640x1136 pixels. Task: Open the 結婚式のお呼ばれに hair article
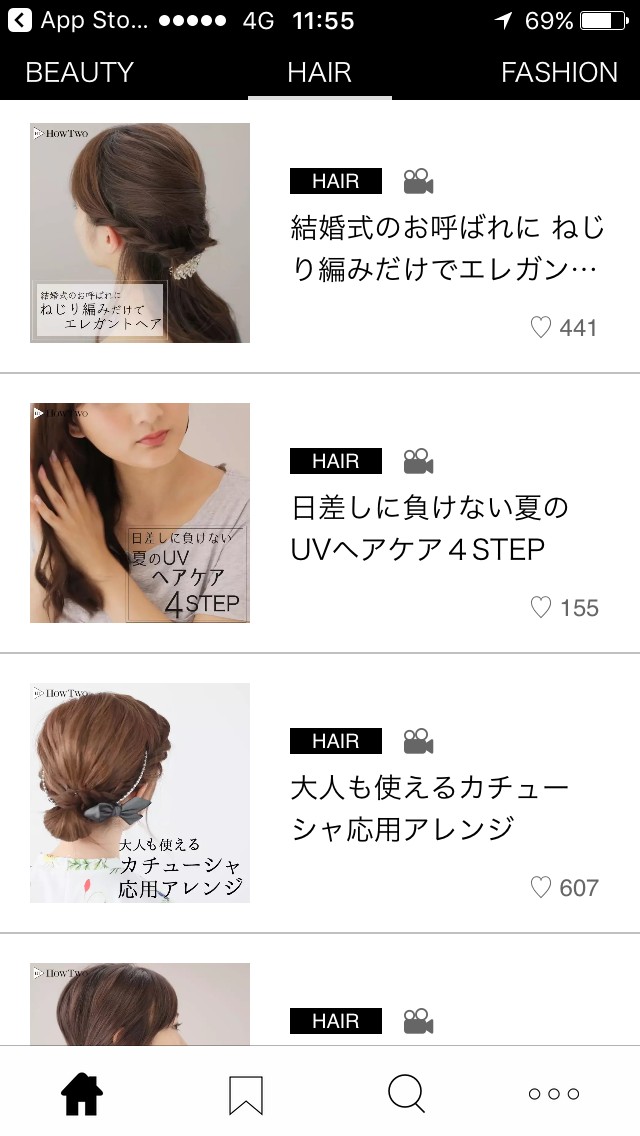tap(447, 248)
